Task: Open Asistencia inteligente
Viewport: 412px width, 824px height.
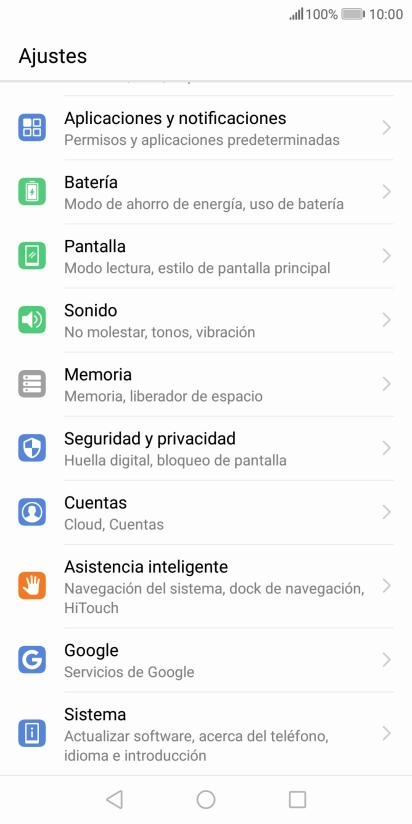Action: (206, 586)
